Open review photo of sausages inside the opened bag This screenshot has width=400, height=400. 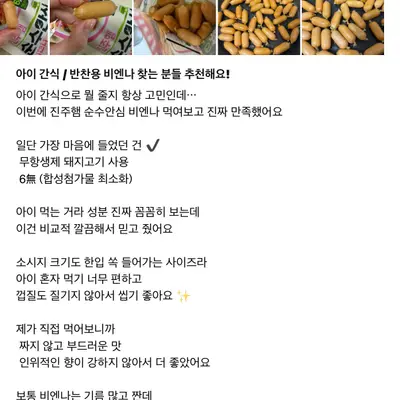click(175, 27)
